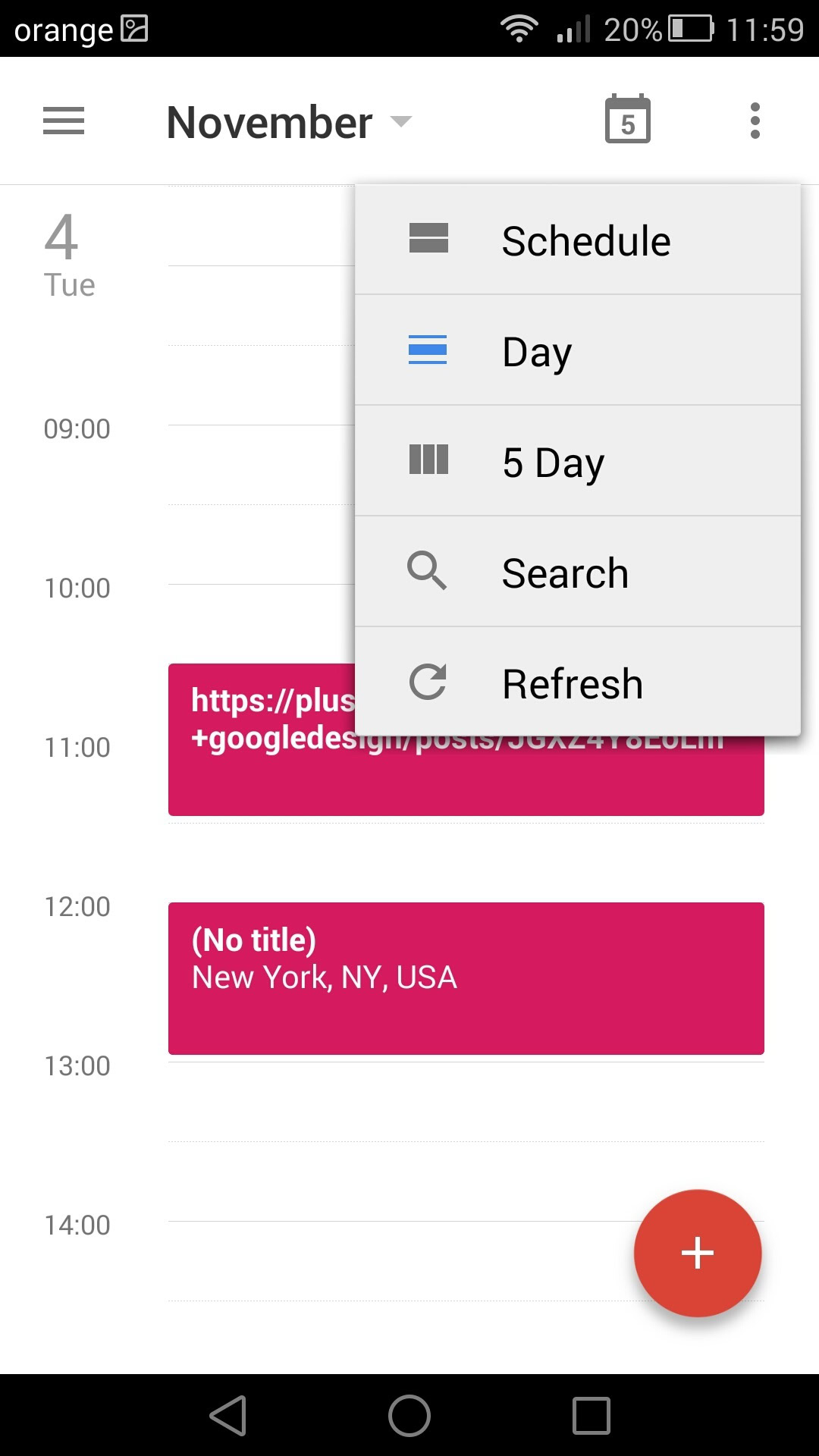Open the (No title) New York event

(466, 978)
